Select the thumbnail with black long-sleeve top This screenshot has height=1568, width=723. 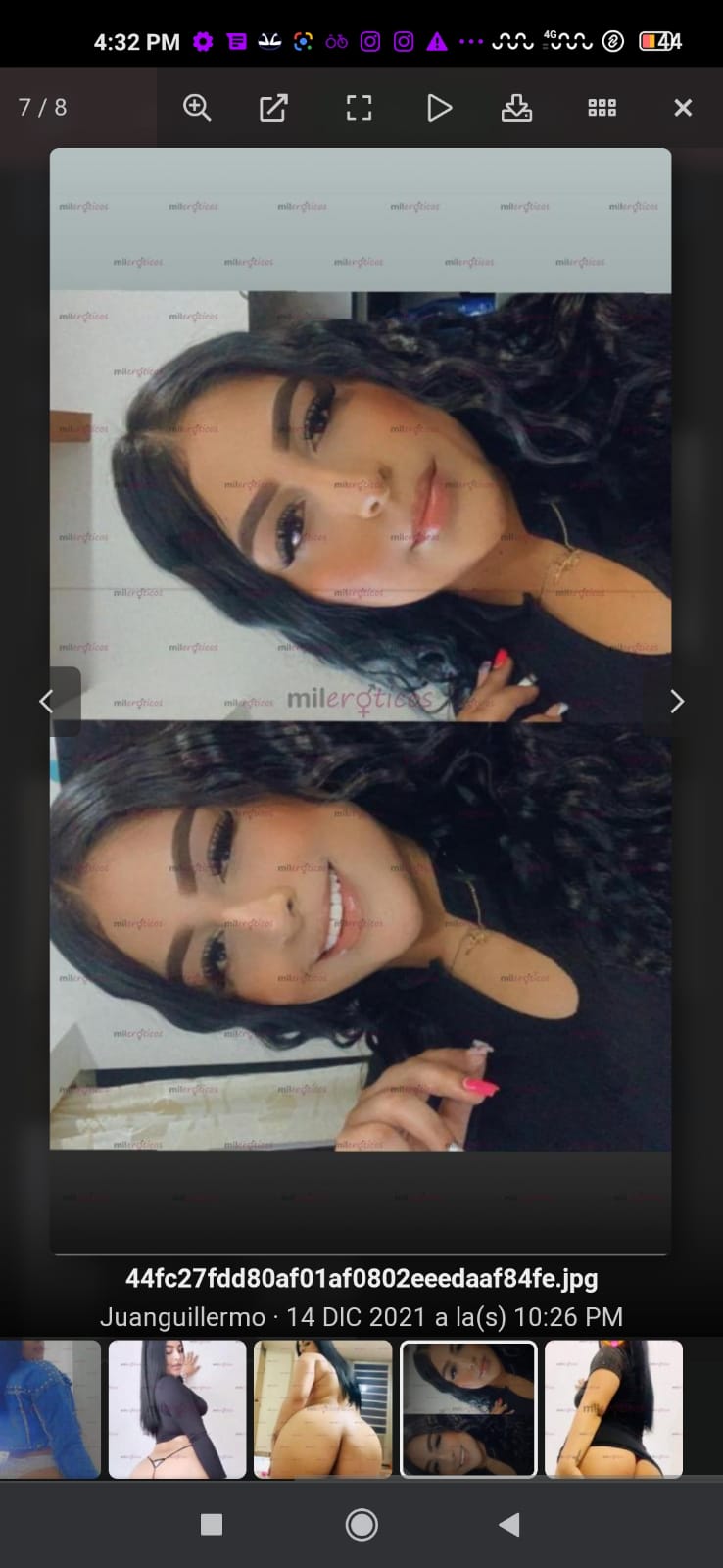pyautogui.click(x=177, y=1408)
